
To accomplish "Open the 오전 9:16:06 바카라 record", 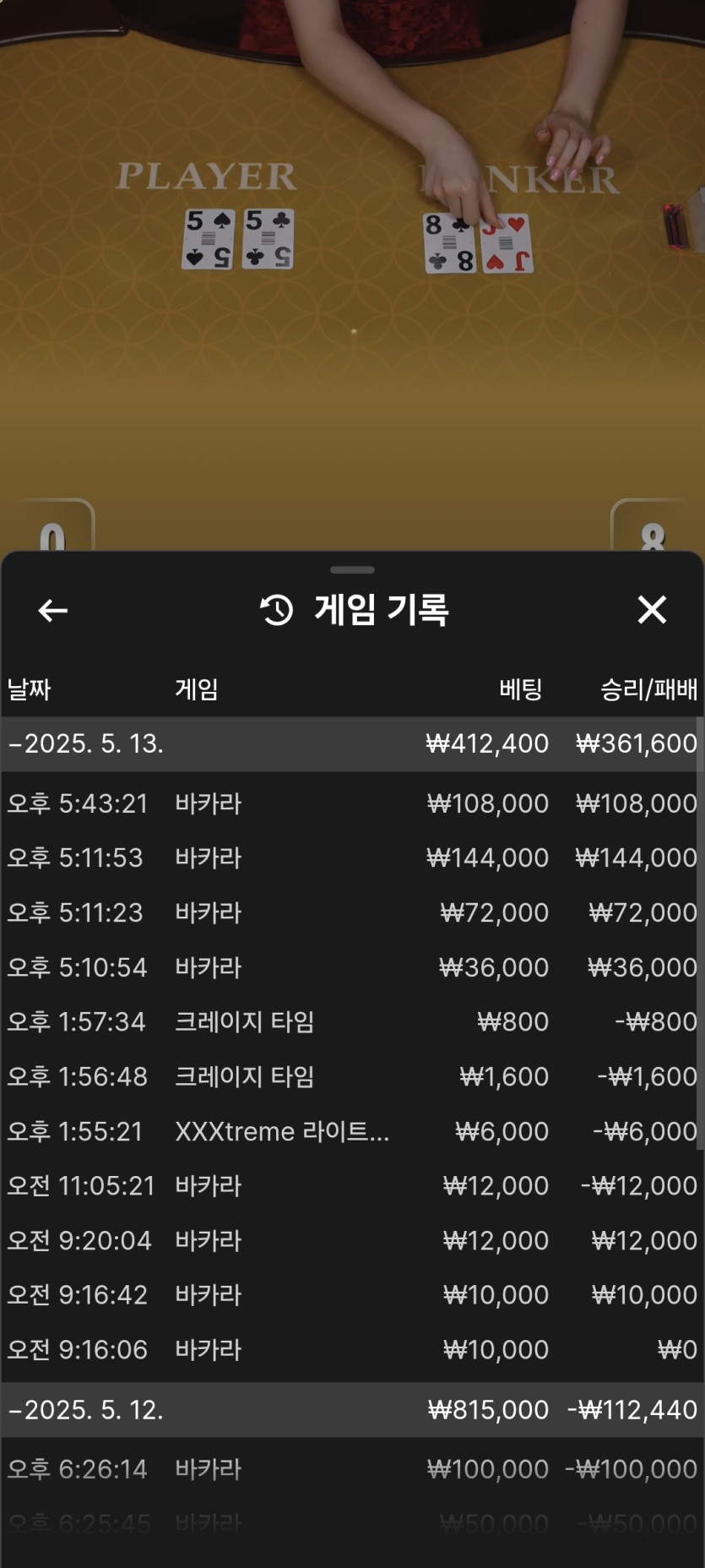I will pos(352,1349).
